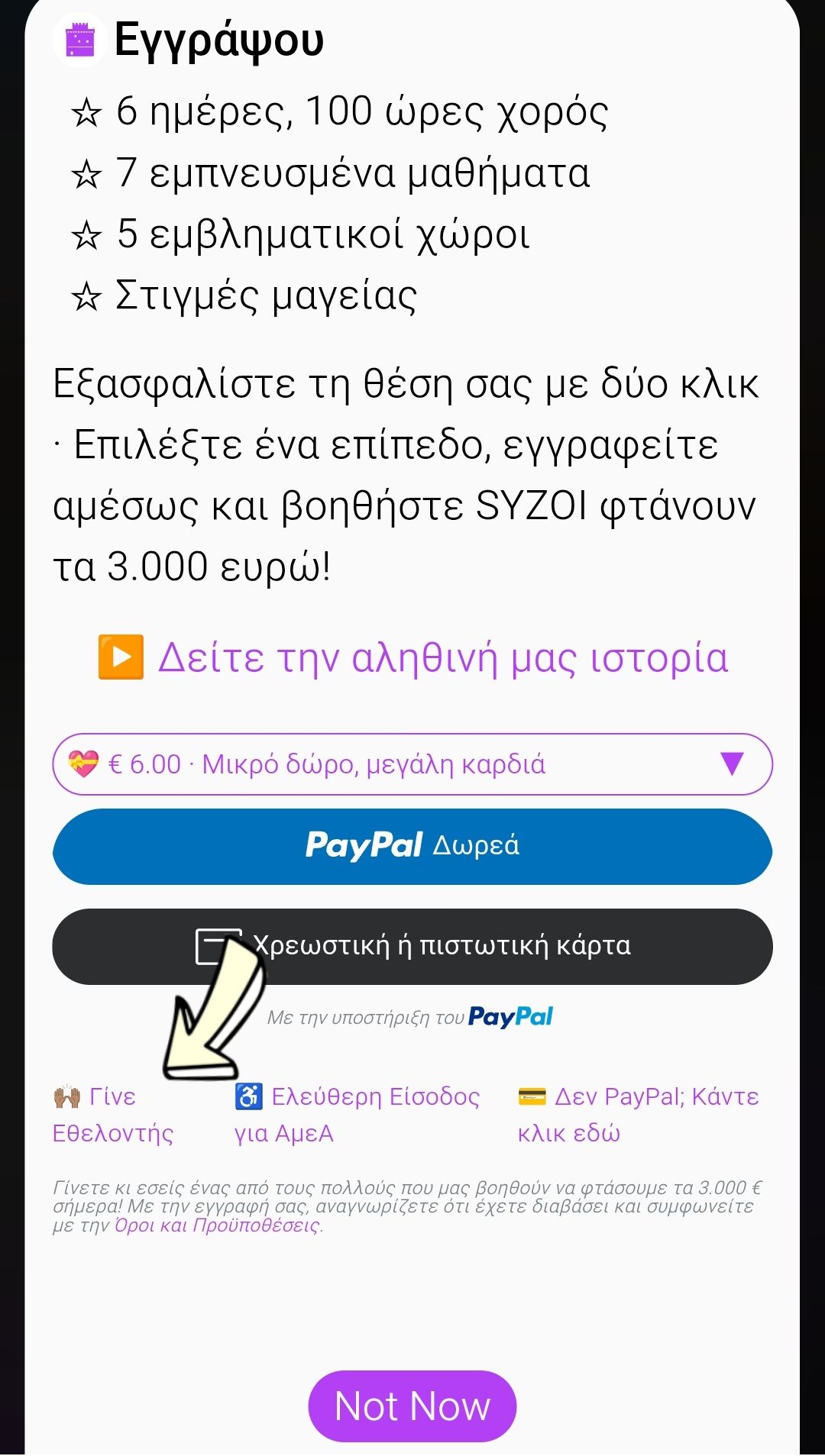The width and height of the screenshot is (825, 1456).
Task: Donate with the PayPal Δωρεά button
Action: [x=412, y=847]
